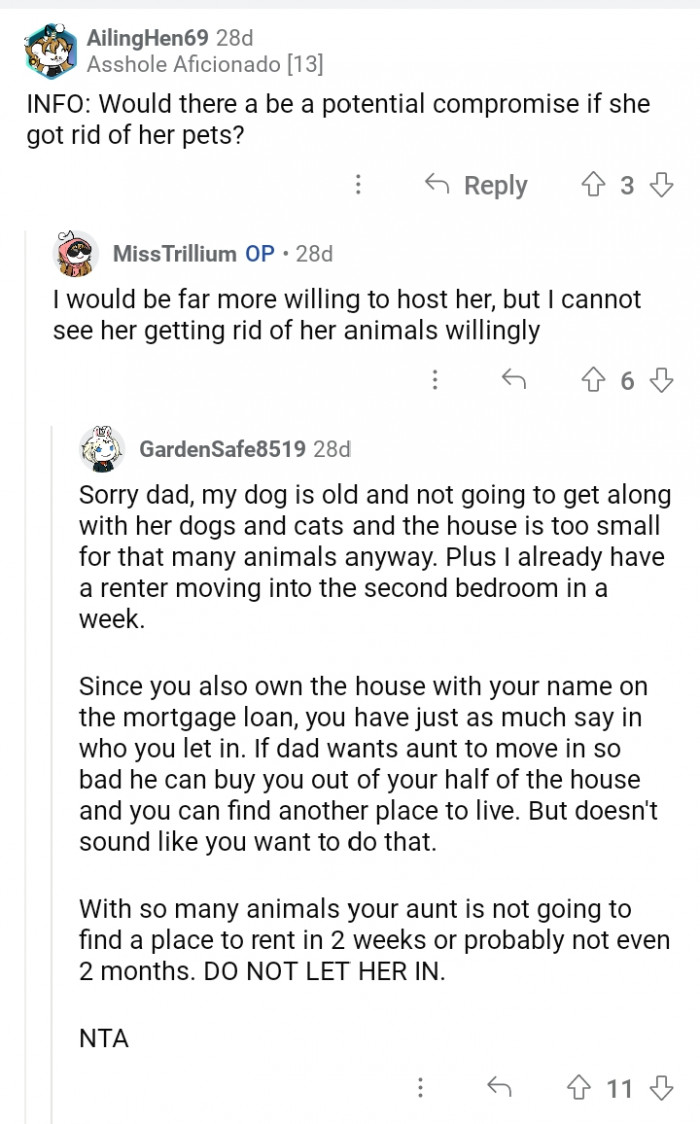This screenshot has width=700, height=1124.
Task: Downvote AilingHen69's comment
Action: click(x=661, y=185)
